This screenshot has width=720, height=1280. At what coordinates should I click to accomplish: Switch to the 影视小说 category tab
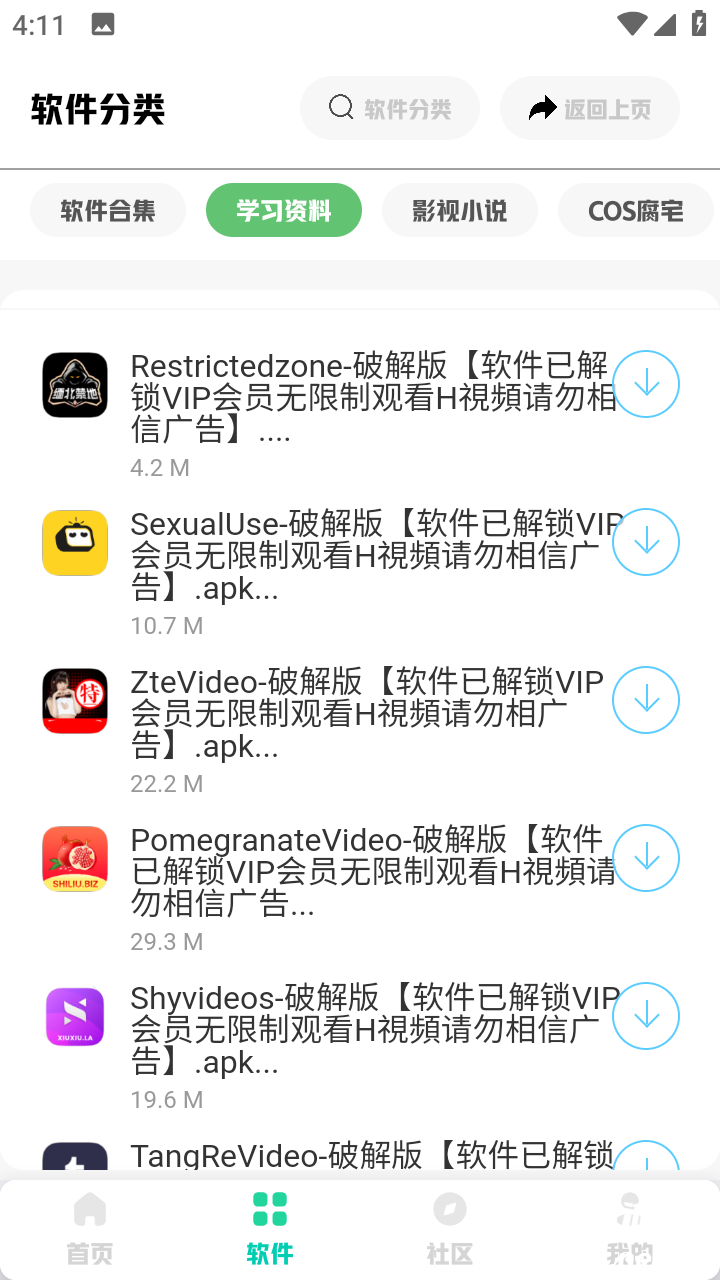[x=460, y=210]
